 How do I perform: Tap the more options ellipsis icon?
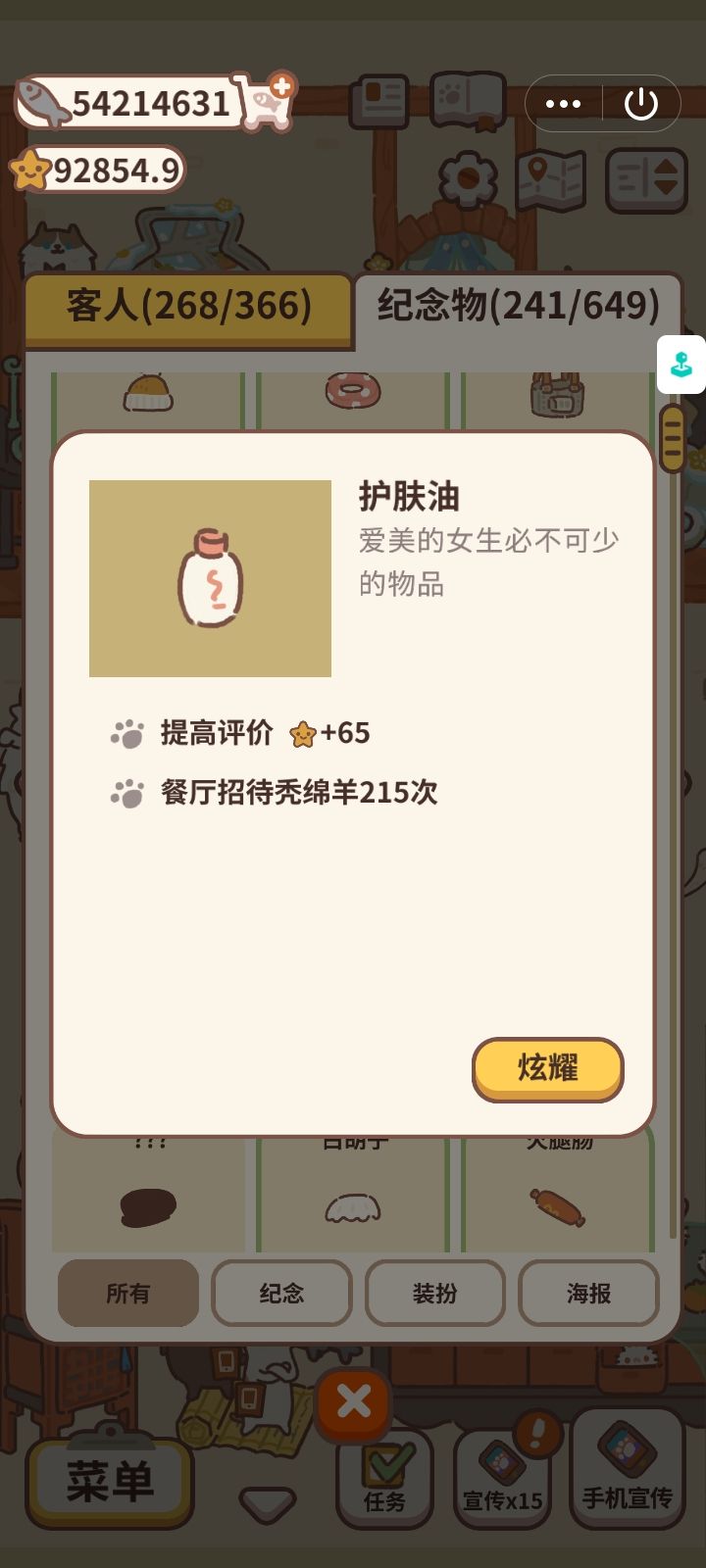coord(564,102)
